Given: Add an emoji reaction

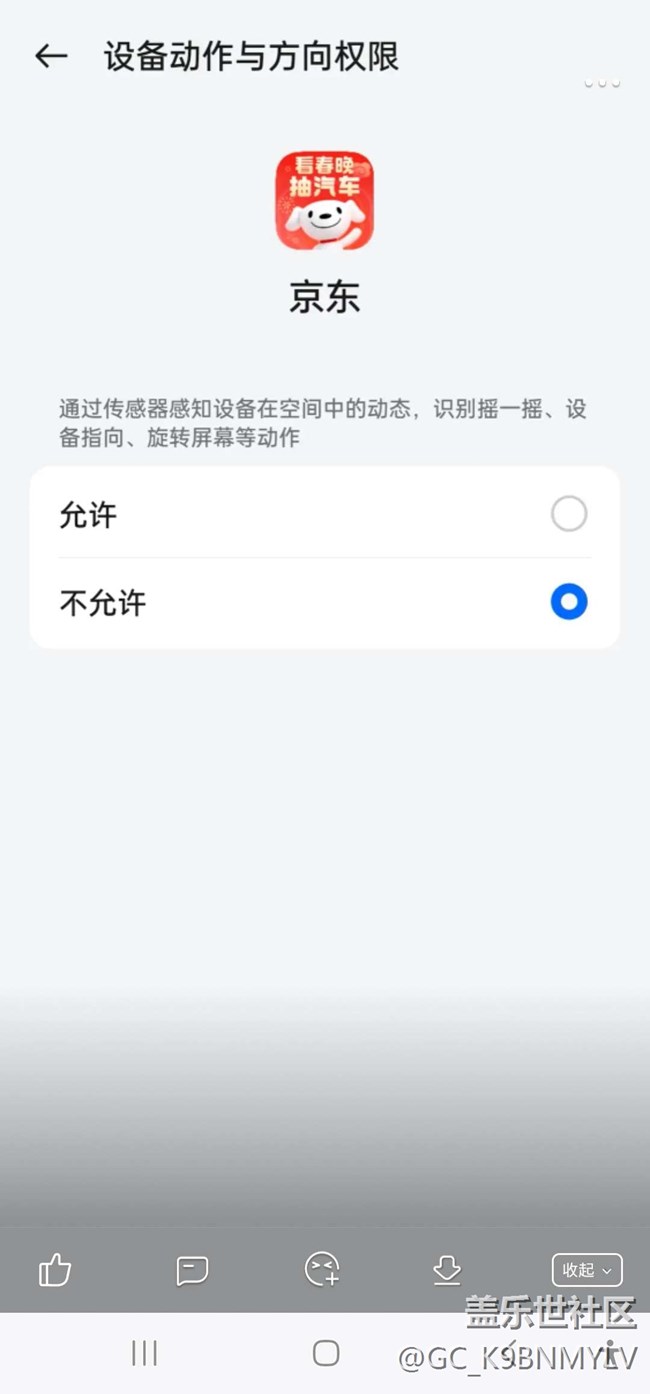Looking at the screenshot, I should point(322,1269).
